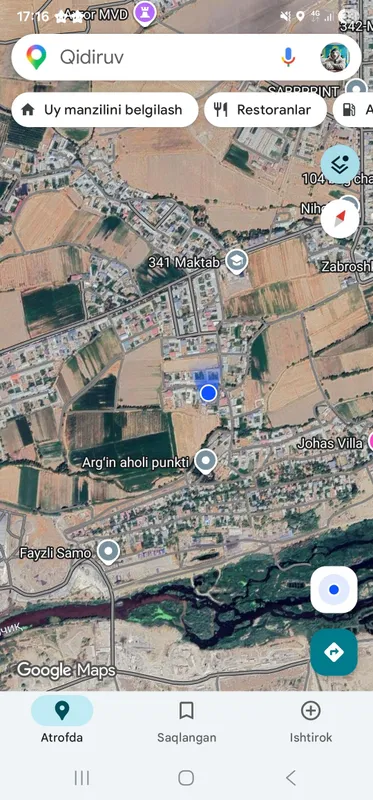Switch to the Saqlangan tab
The width and height of the screenshot is (373, 800).
click(x=186, y=719)
